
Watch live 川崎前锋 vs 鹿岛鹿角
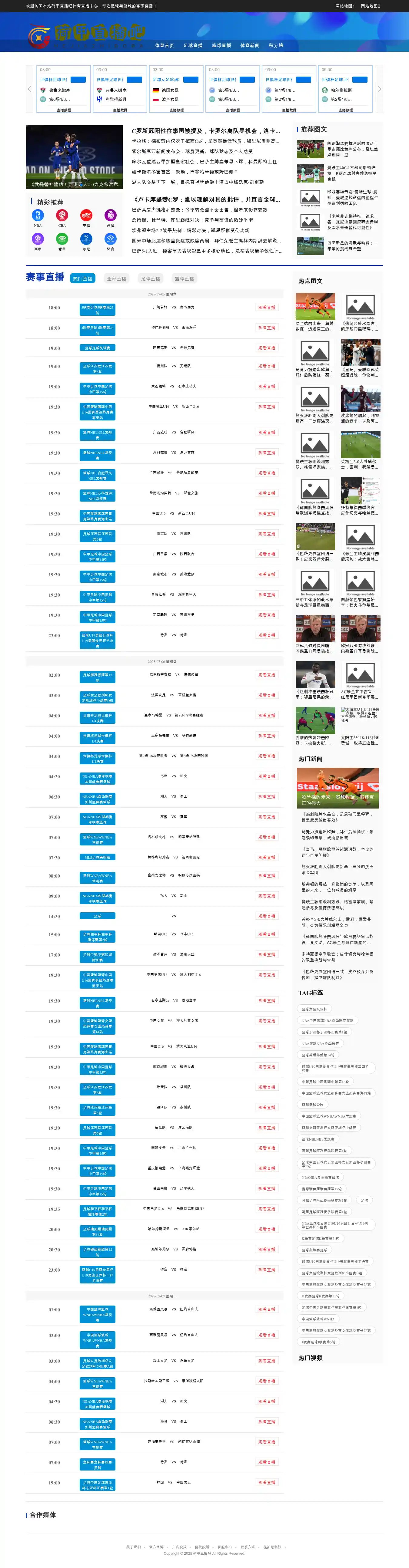click(x=266, y=307)
